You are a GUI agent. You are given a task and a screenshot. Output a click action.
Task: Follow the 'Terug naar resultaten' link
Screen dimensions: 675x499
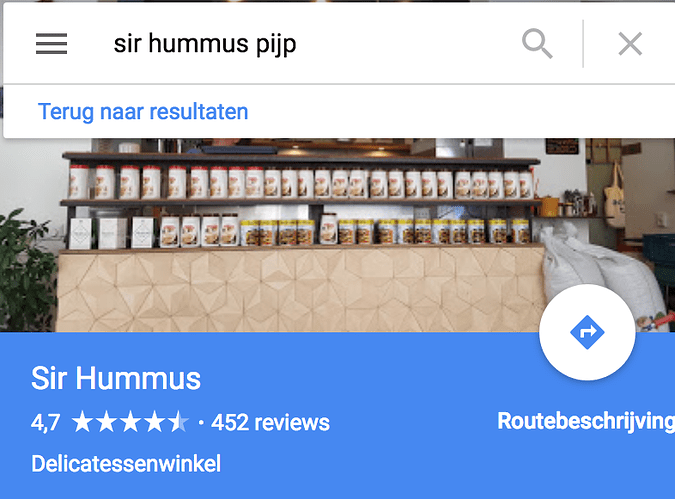click(143, 111)
